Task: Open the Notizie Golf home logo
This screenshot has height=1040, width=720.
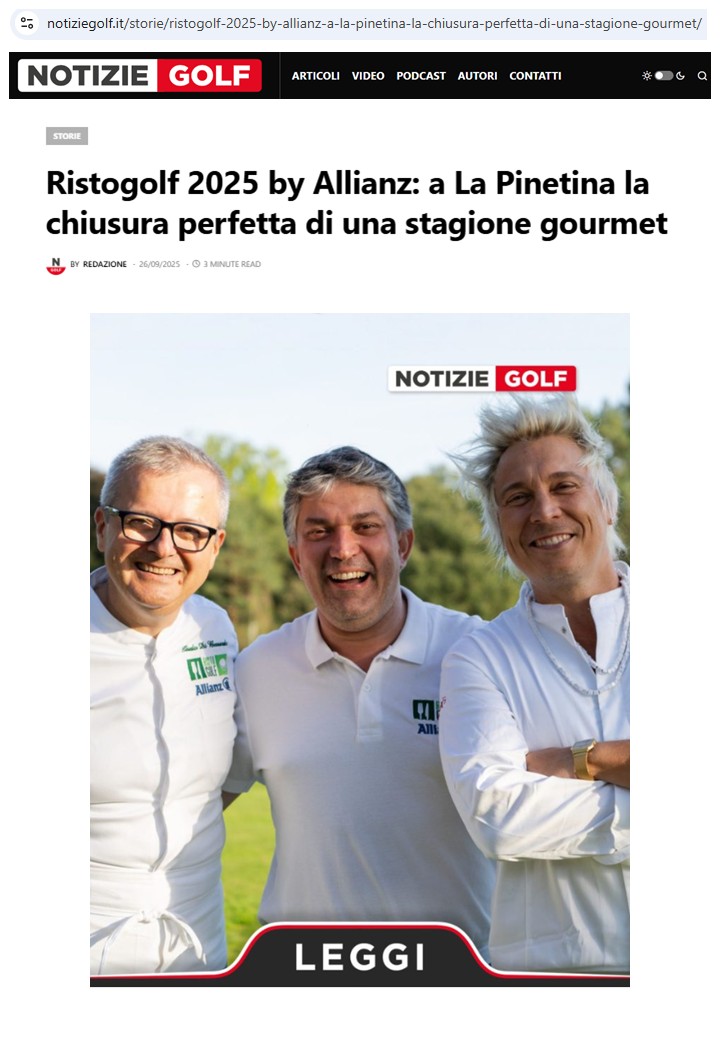Action: tap(140, 76)
